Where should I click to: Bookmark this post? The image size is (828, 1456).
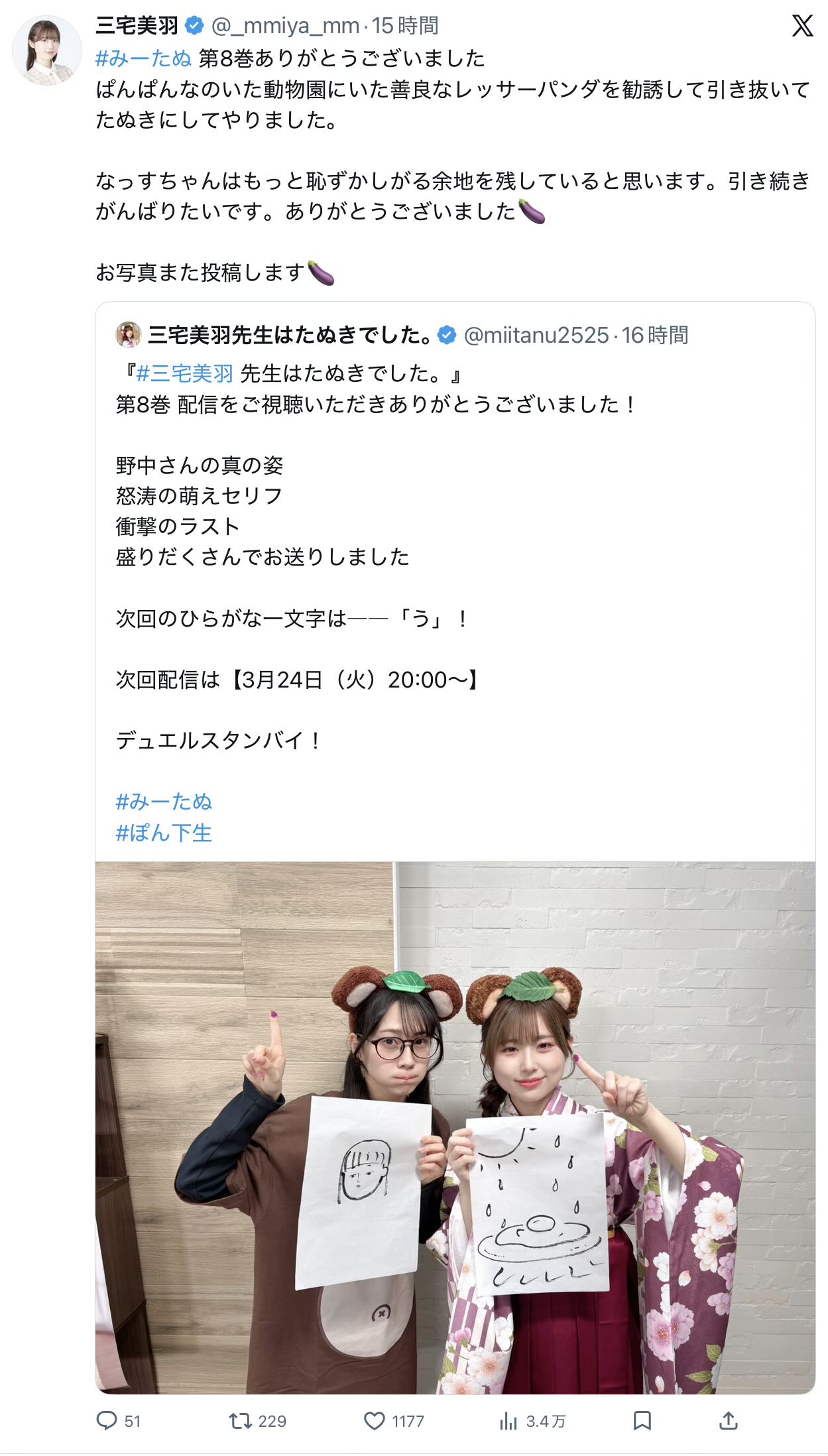click(642, 1420)
